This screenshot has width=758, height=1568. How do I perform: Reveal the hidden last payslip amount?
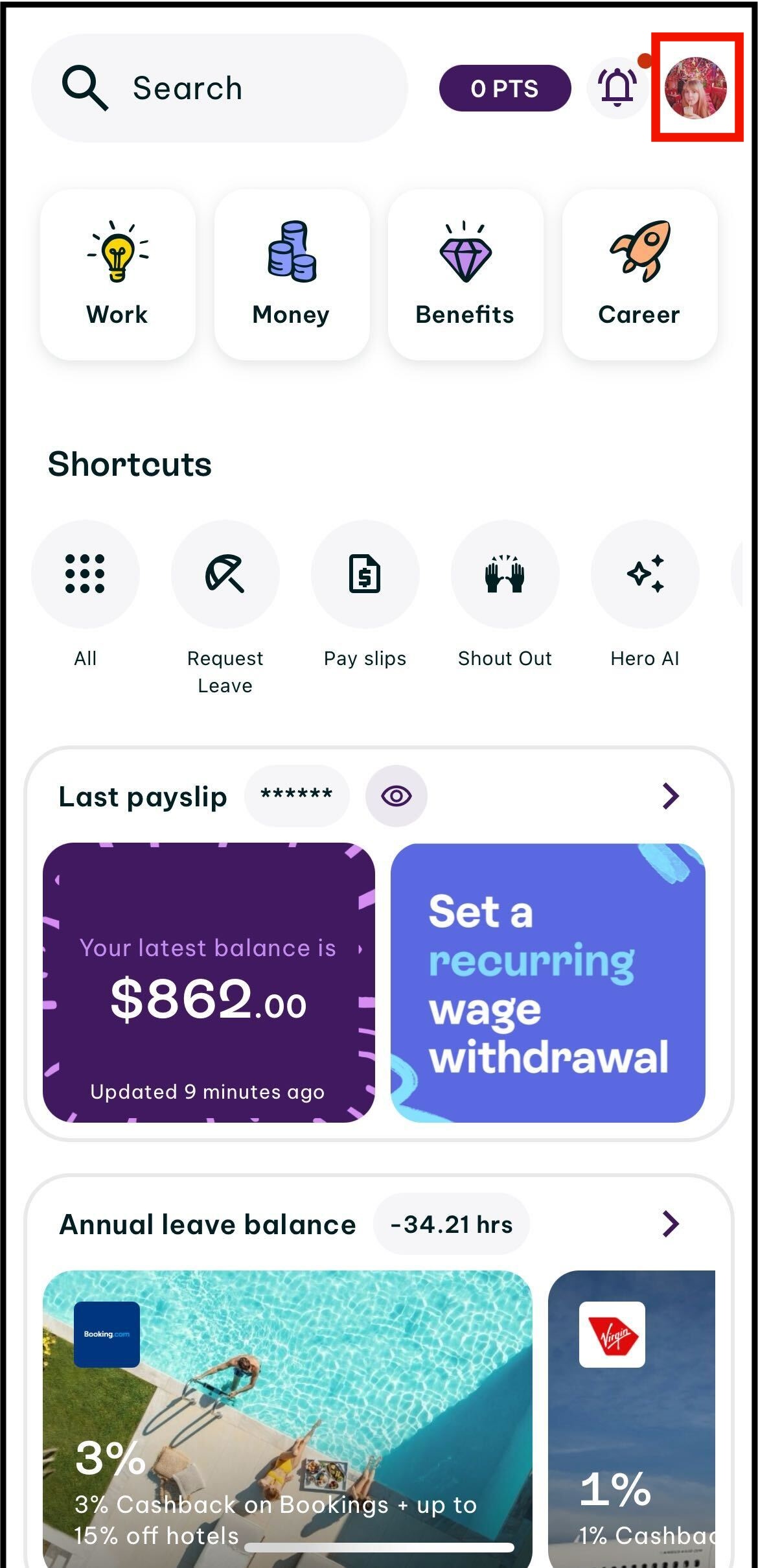[396, 796]
